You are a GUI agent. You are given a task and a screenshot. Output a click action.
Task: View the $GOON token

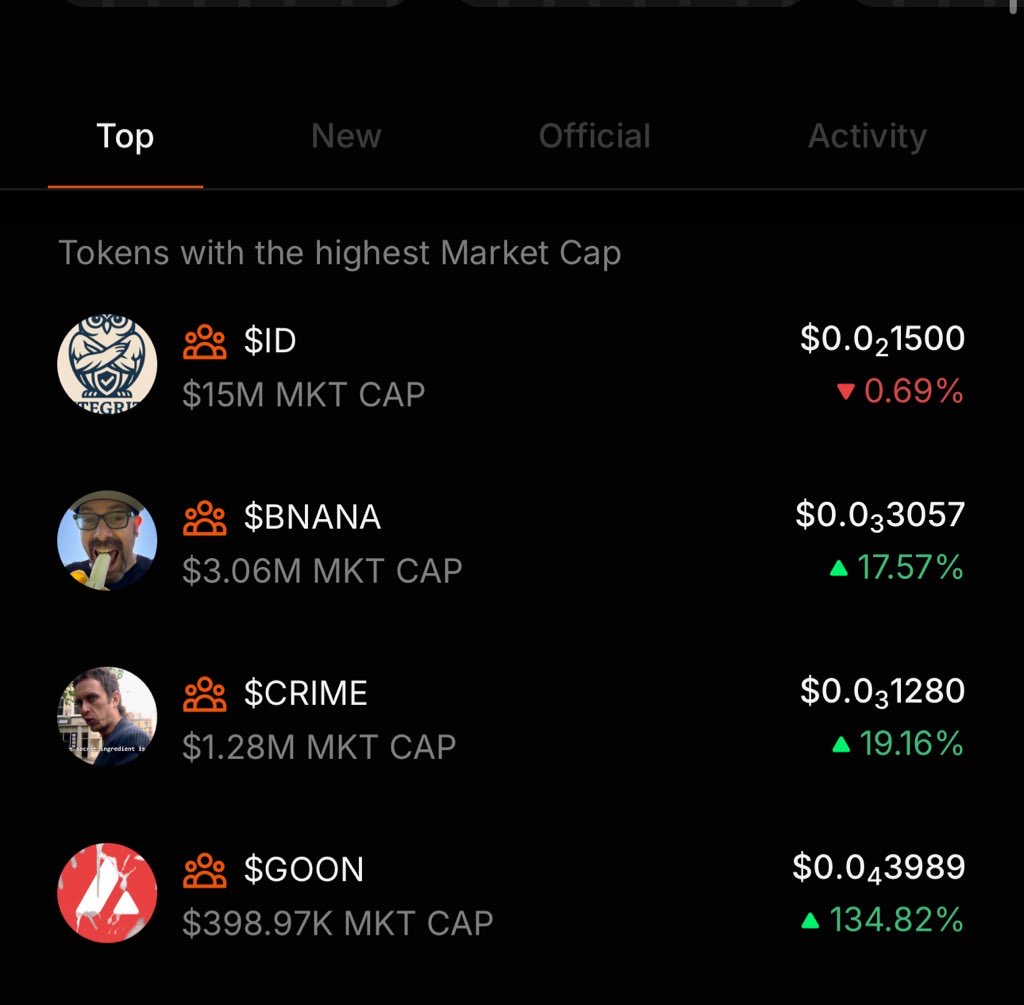(510, 894)
